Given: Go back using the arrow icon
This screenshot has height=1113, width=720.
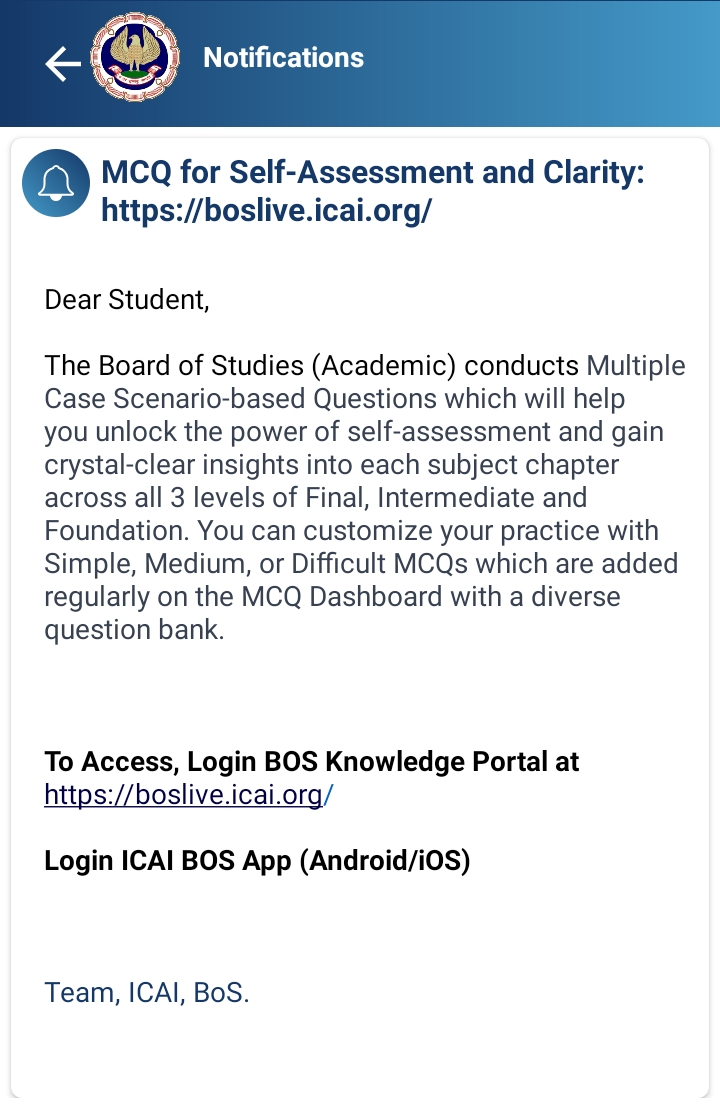Looking at the screenshot, I should pos(62,64).
